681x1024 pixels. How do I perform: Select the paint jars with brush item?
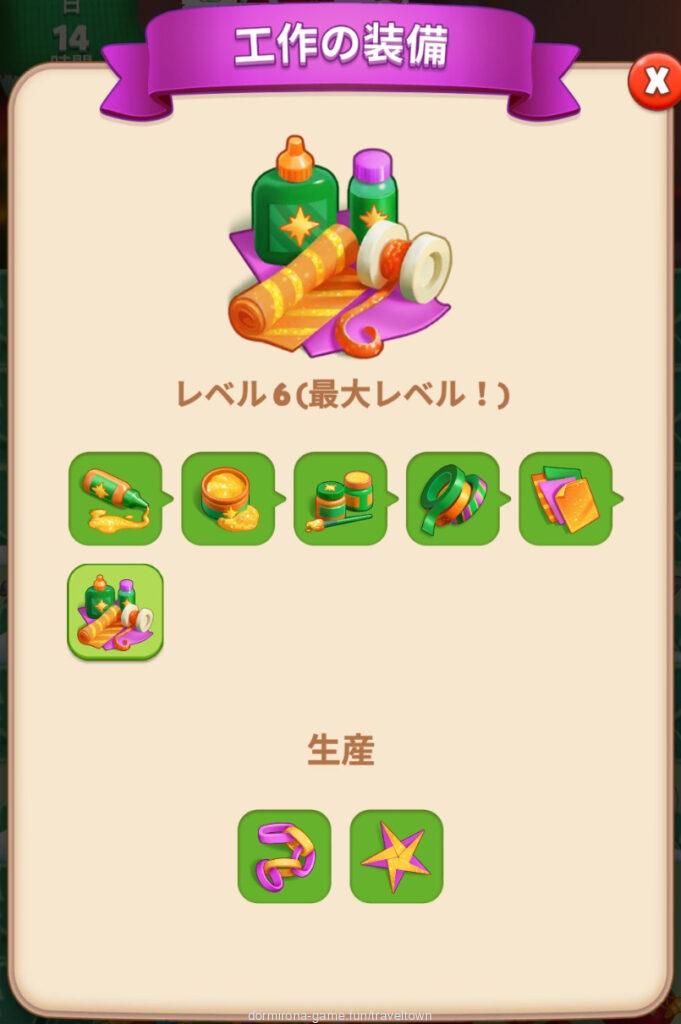point(340,498)
